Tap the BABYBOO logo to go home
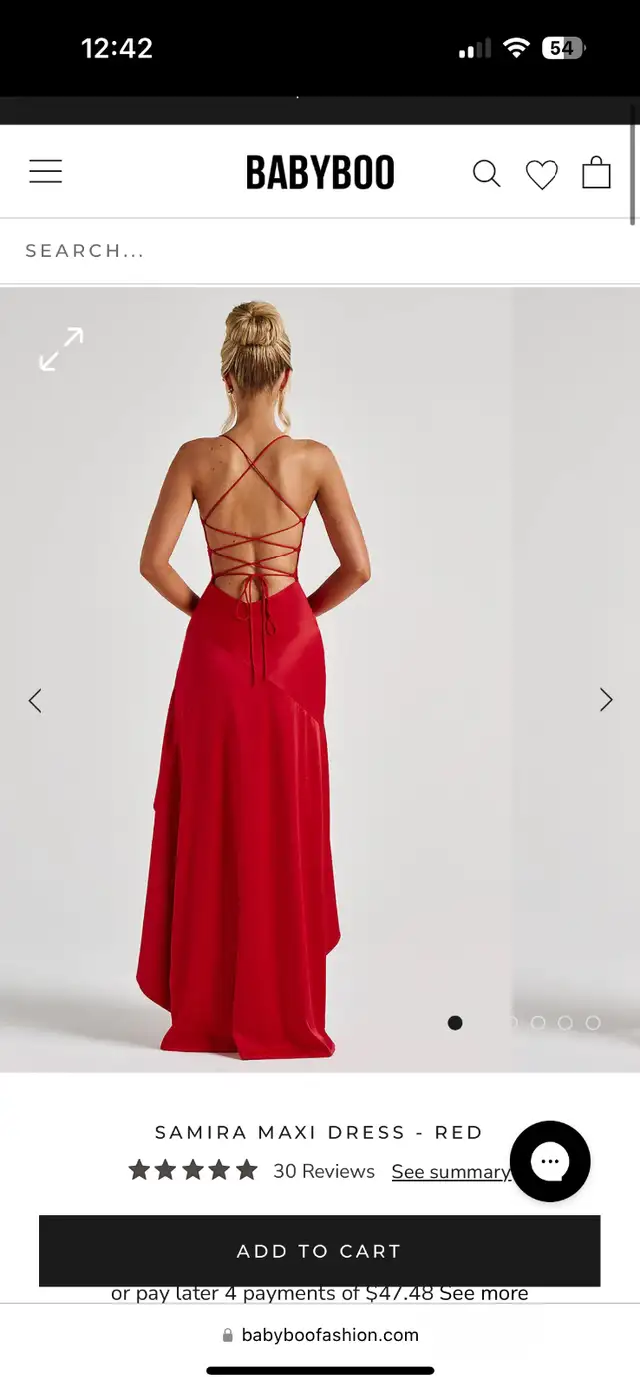 [320, 173]
